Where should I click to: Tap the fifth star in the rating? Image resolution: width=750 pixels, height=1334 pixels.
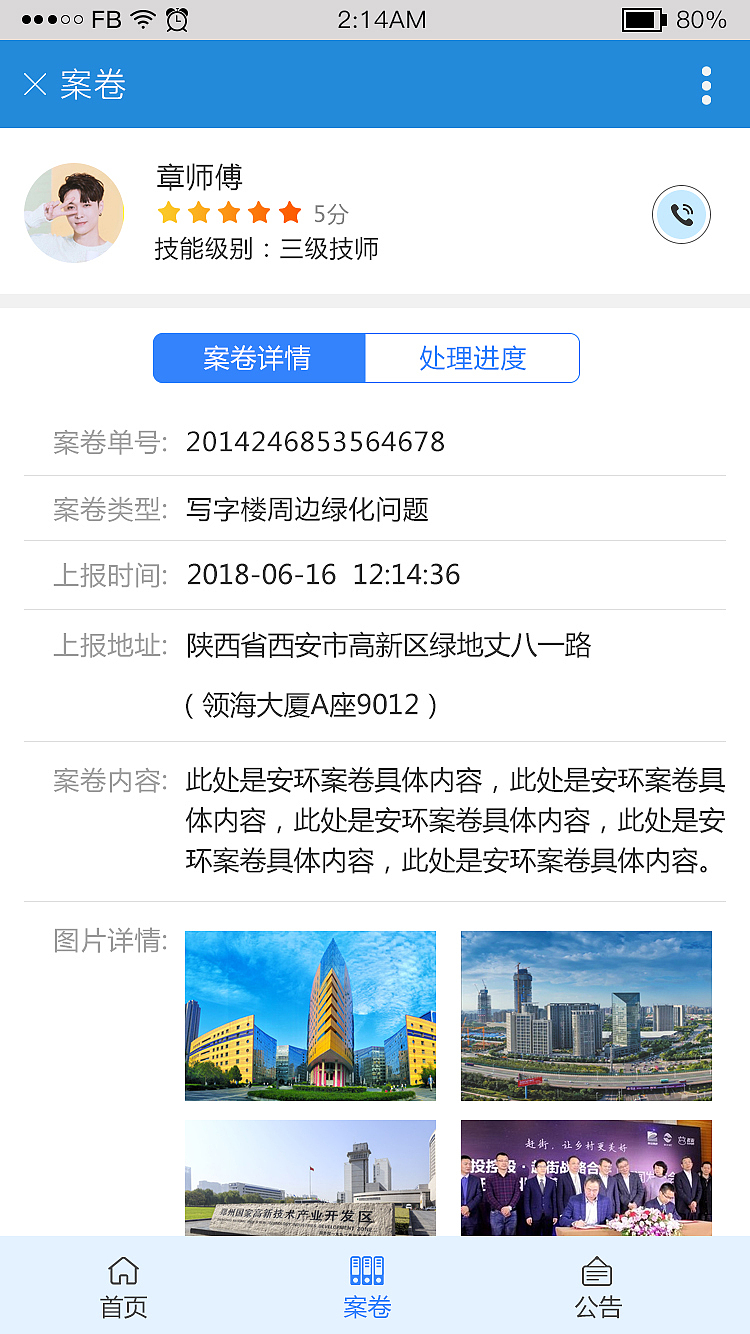(290, 211)
